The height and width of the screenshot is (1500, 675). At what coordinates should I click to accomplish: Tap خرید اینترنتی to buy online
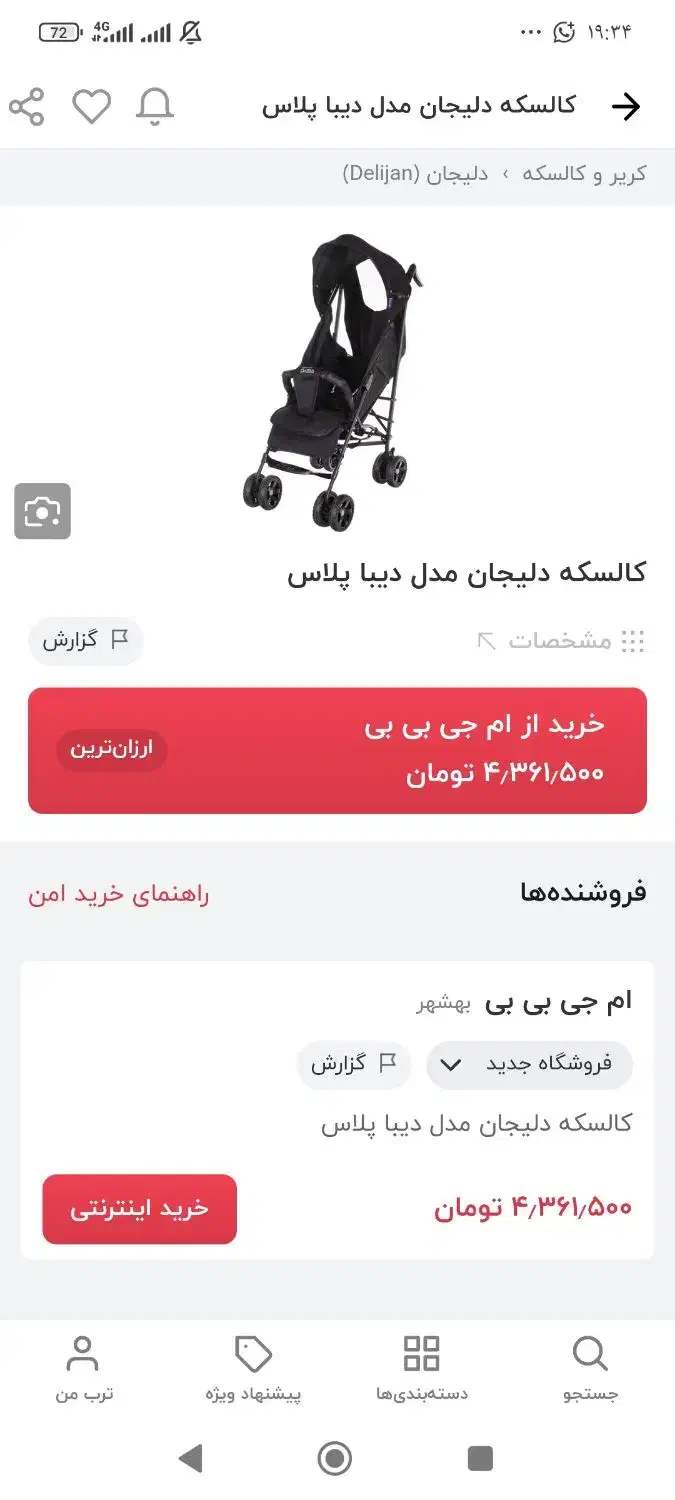pos(139,1208)
